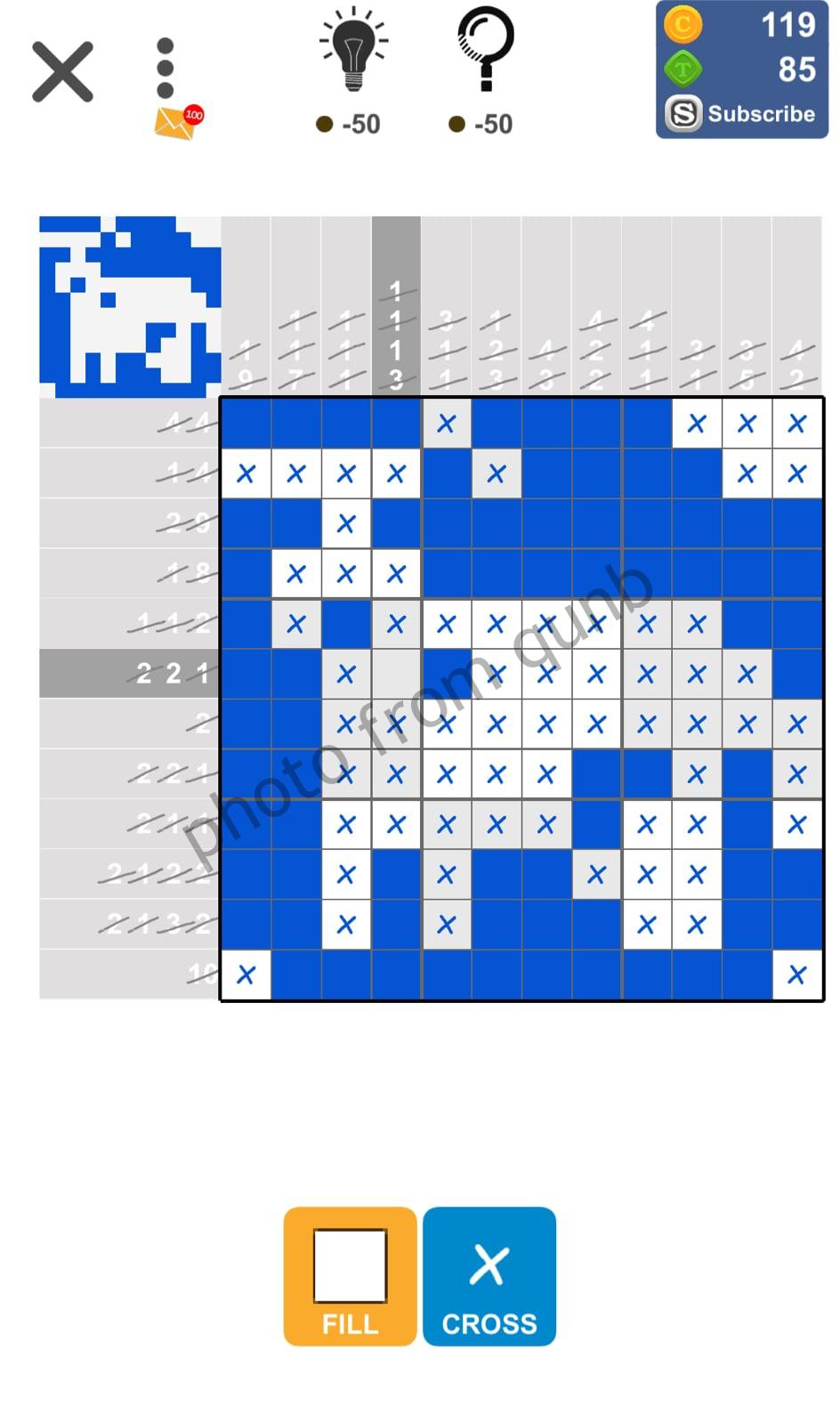
Task: Open the three-dot overflow menu
Action: (165, 68)
